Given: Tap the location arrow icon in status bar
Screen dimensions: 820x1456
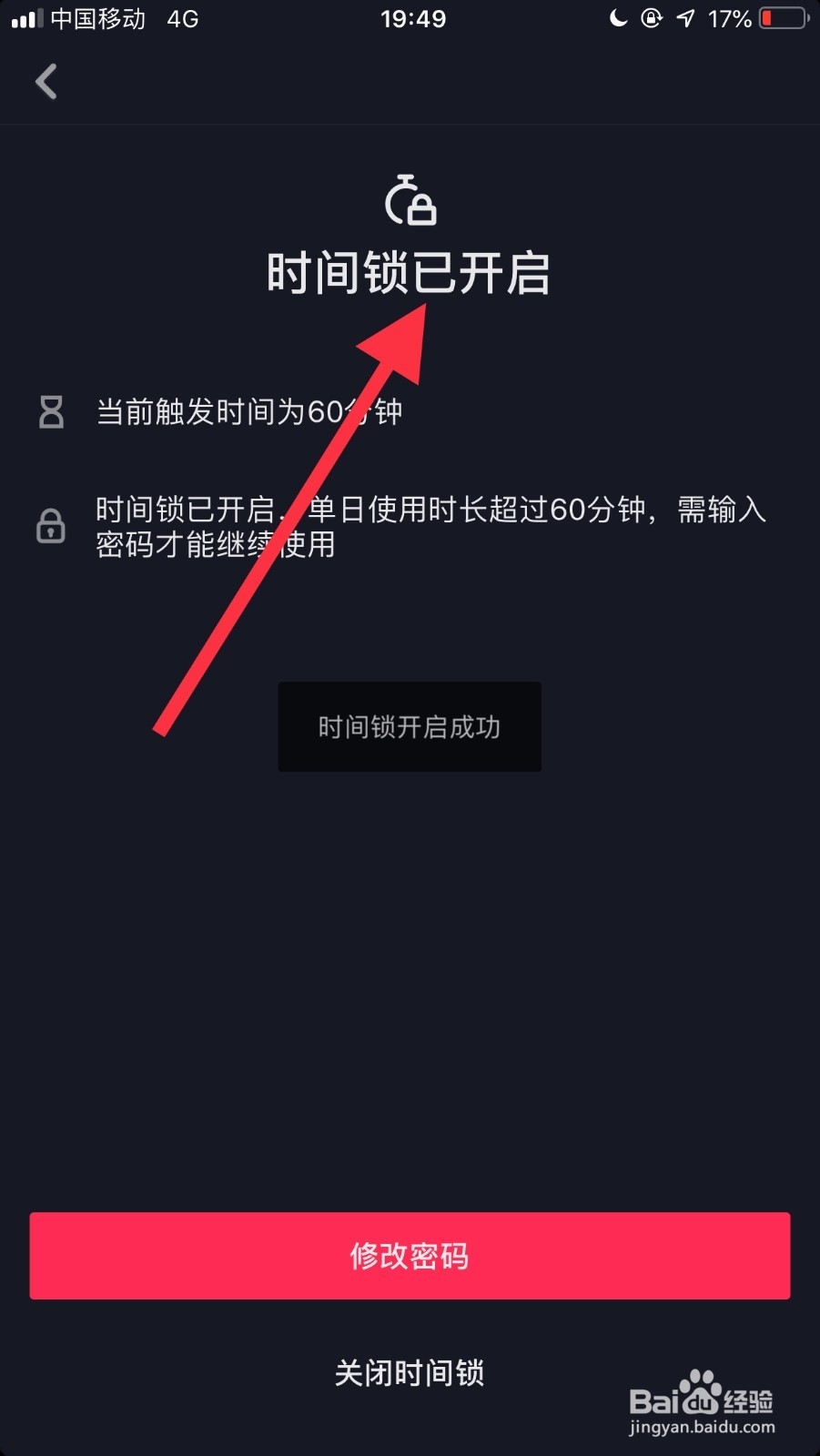Looking at the screenshot, I should click(x=684, y=18).
